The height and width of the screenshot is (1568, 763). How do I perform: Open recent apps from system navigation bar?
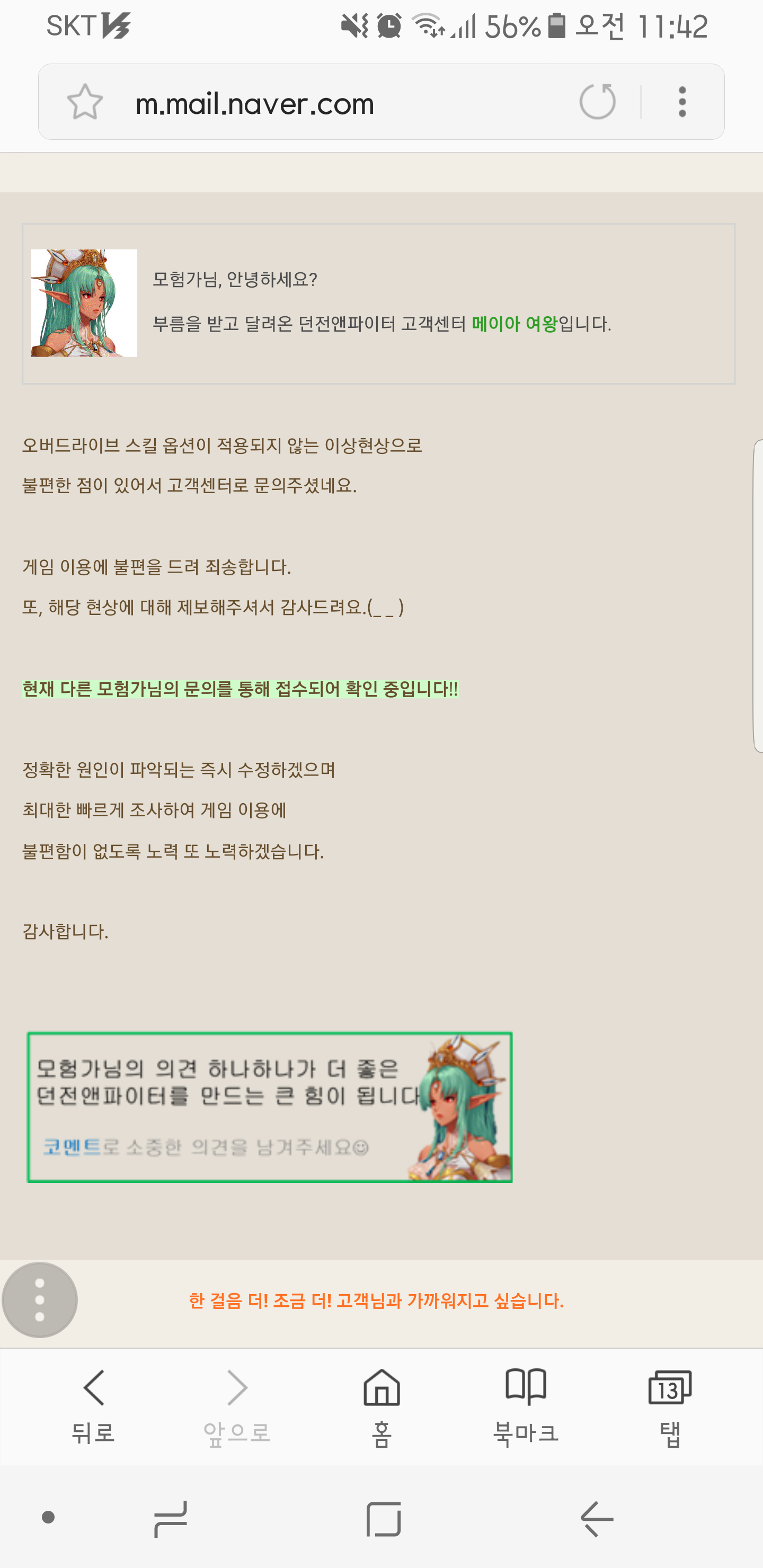(x=171, y=1519)
